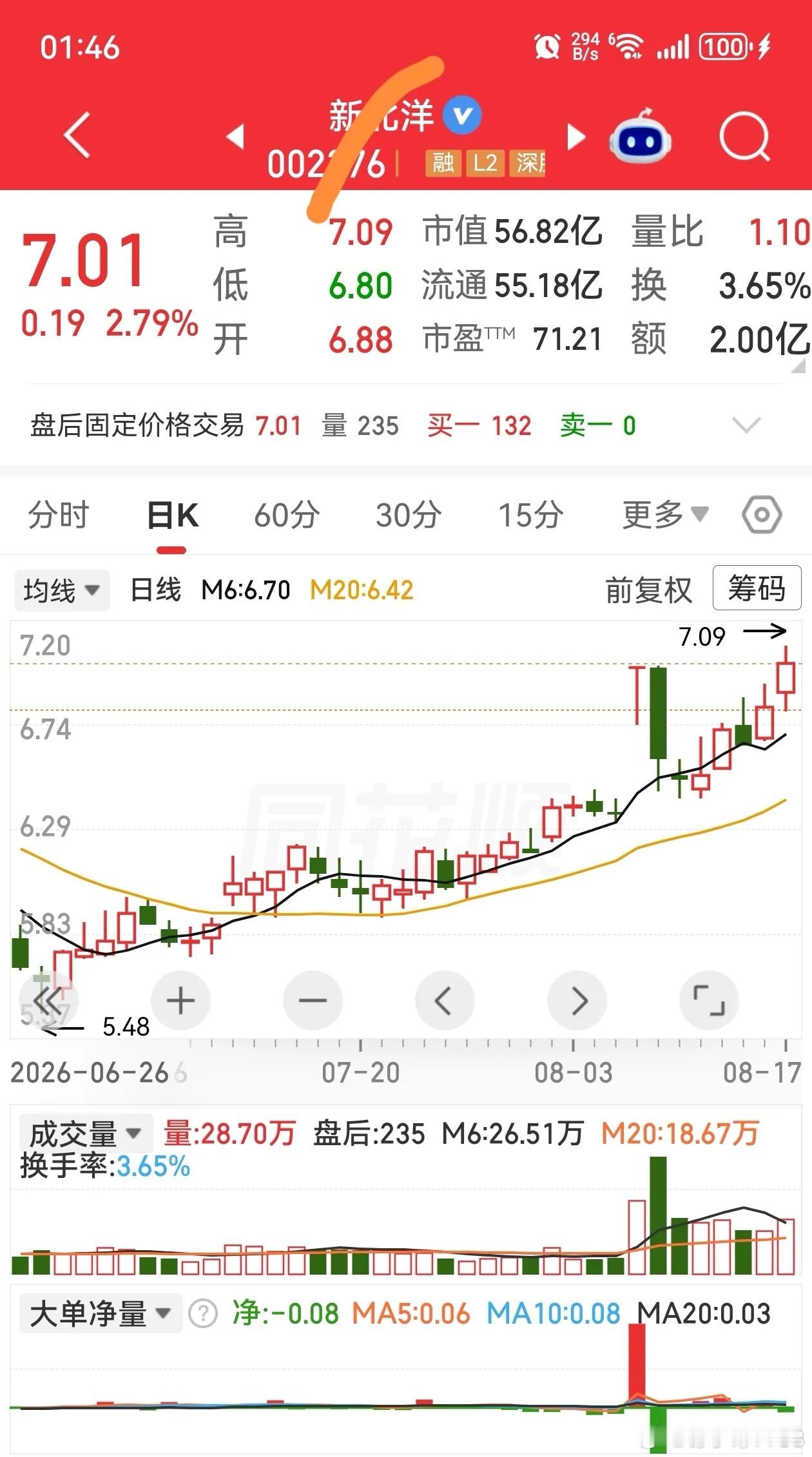Change the 前复权 adjustment mode

648,590
